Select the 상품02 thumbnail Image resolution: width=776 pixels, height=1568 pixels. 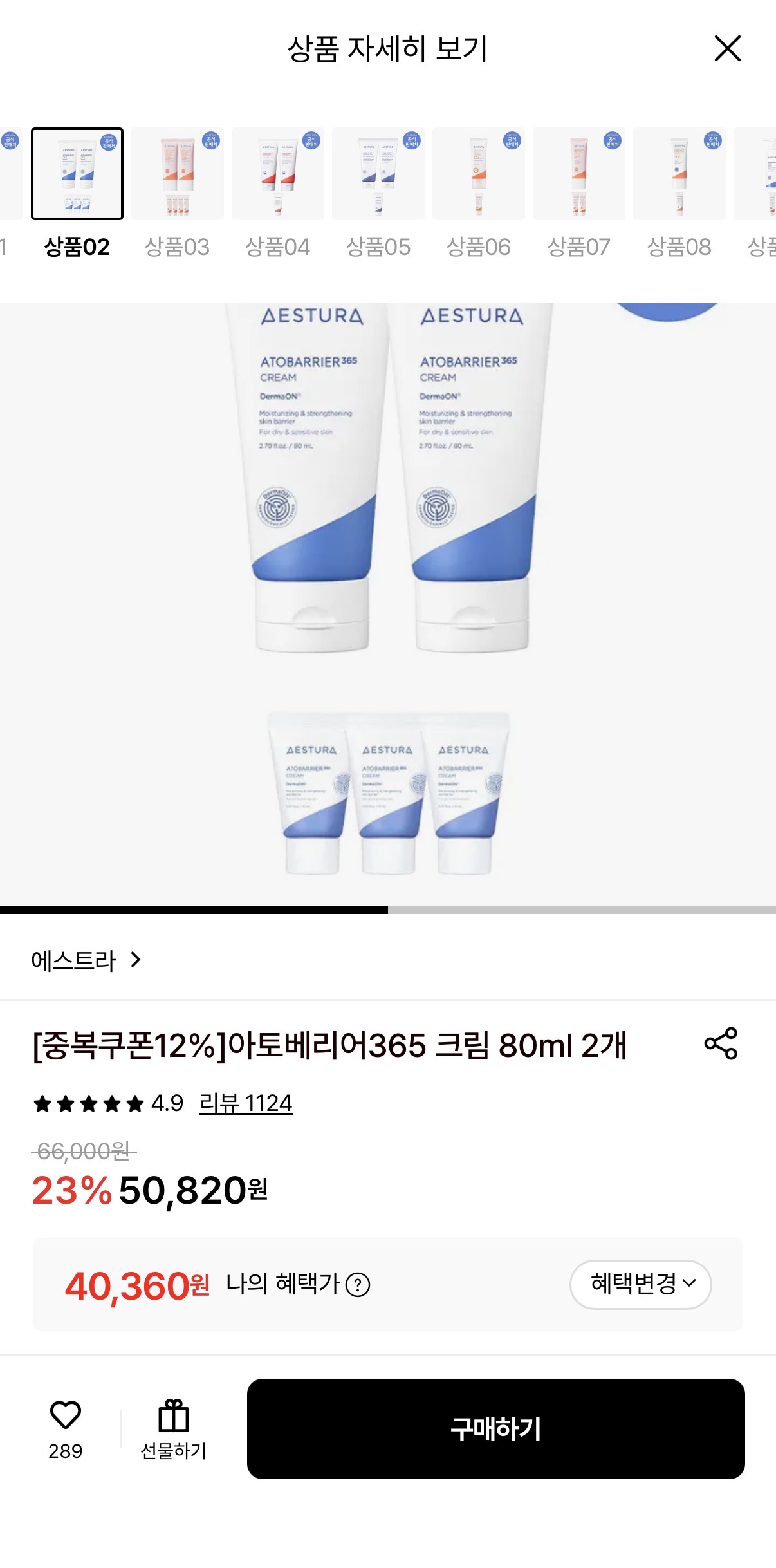(77, 174)
